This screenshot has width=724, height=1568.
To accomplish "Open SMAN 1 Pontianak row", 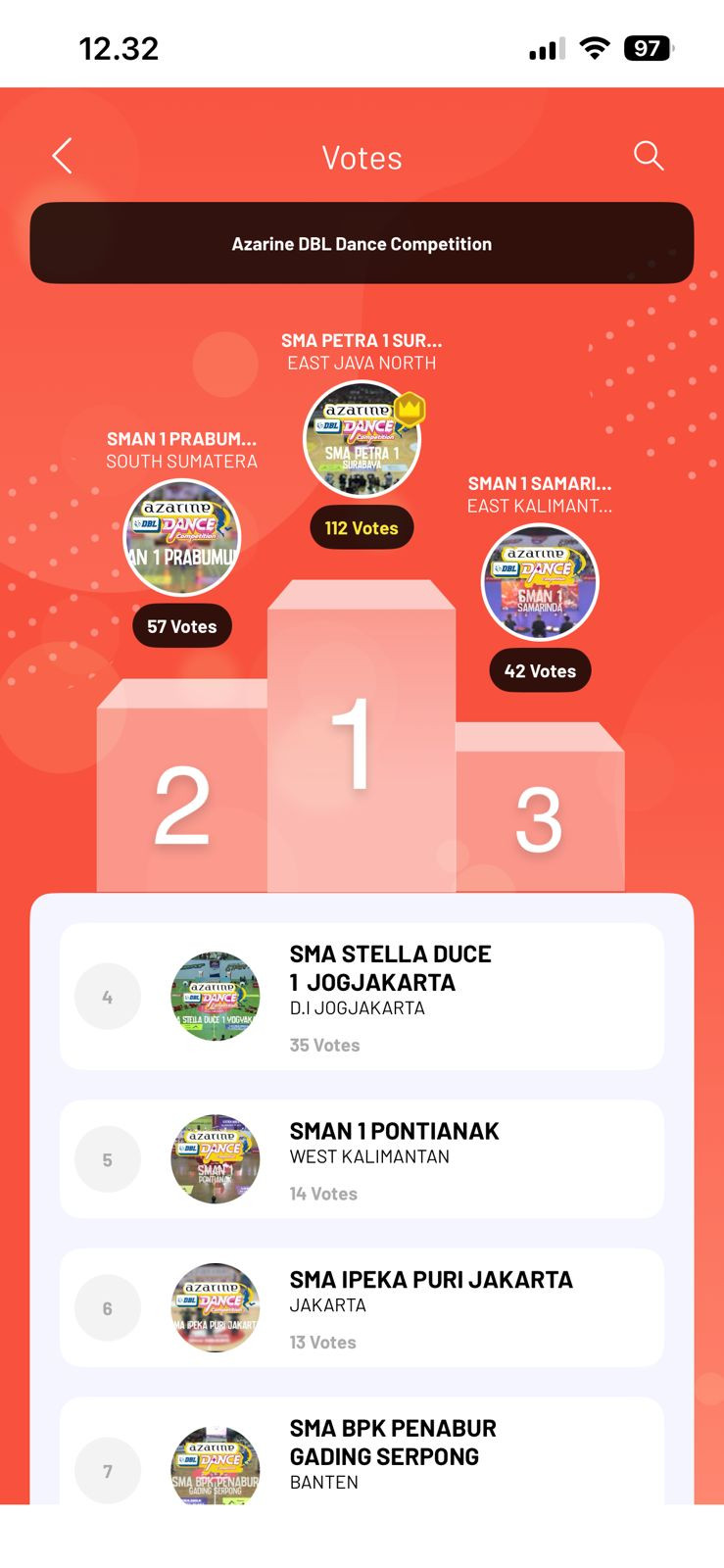I will click(362, 1159).
